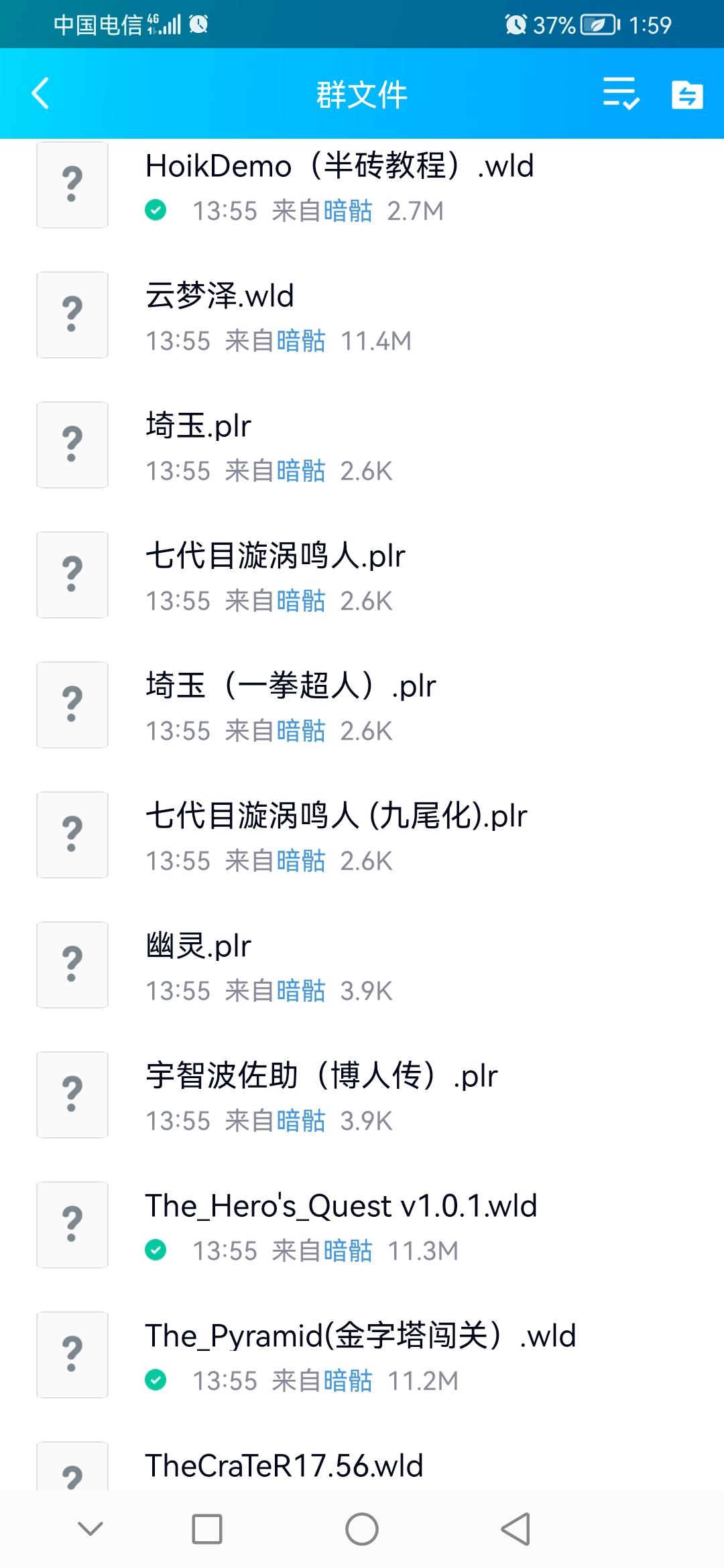This screenshot has height=1568, width=724.
Task: View uploader 暗骷 on the 云梦泽.wld row
Action: pyautogui.click(x=301, y=341)
